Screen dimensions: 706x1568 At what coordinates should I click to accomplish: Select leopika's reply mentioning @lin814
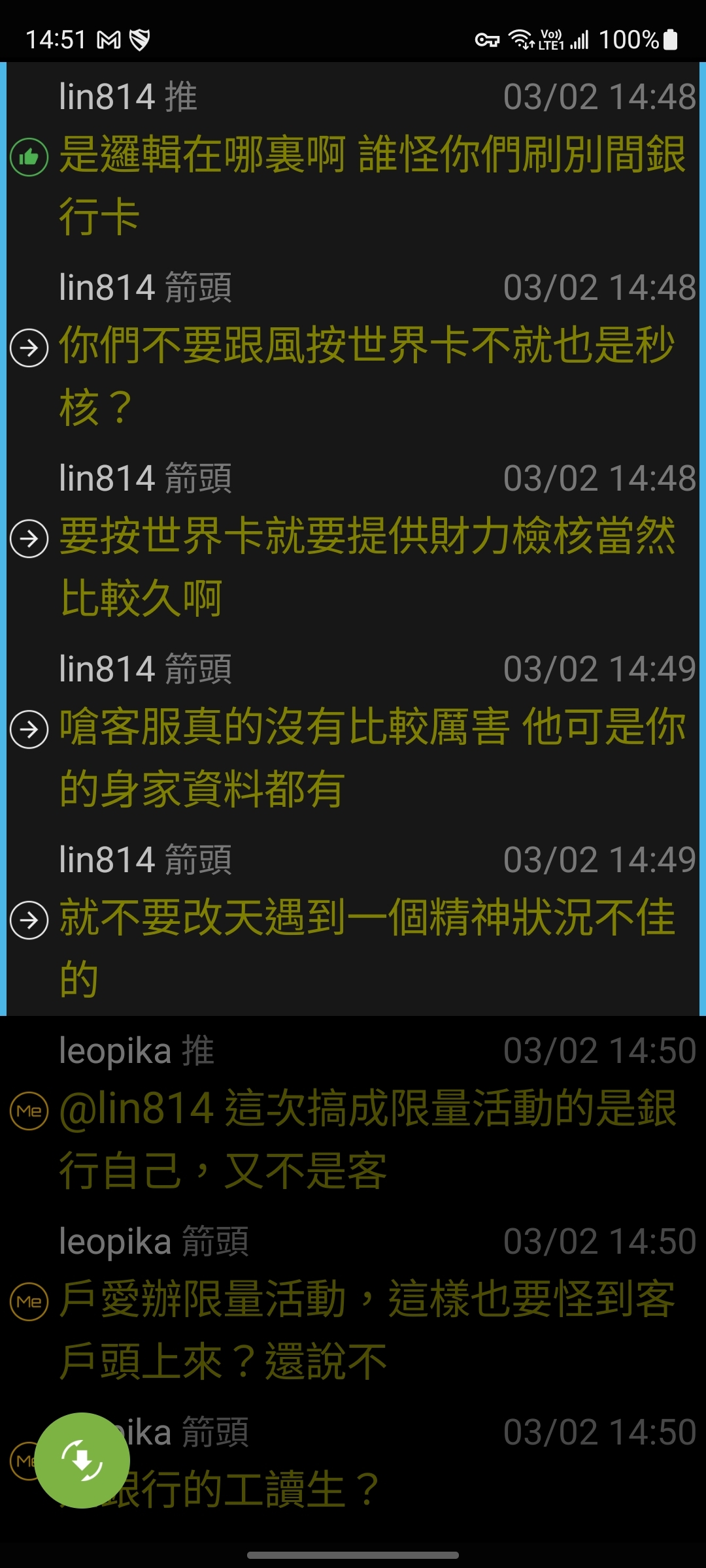353,1111
